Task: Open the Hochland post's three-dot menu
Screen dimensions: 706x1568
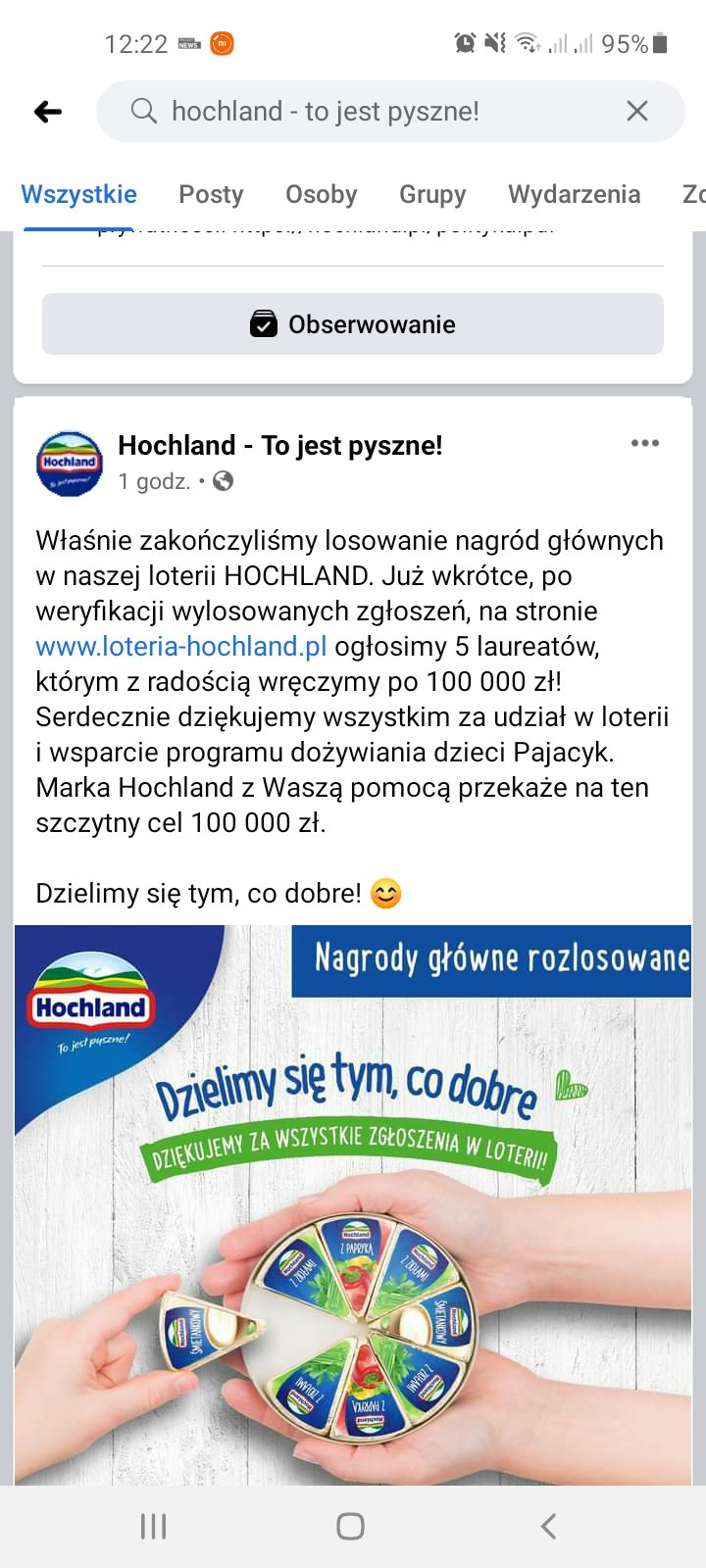Action: (644, 444)
